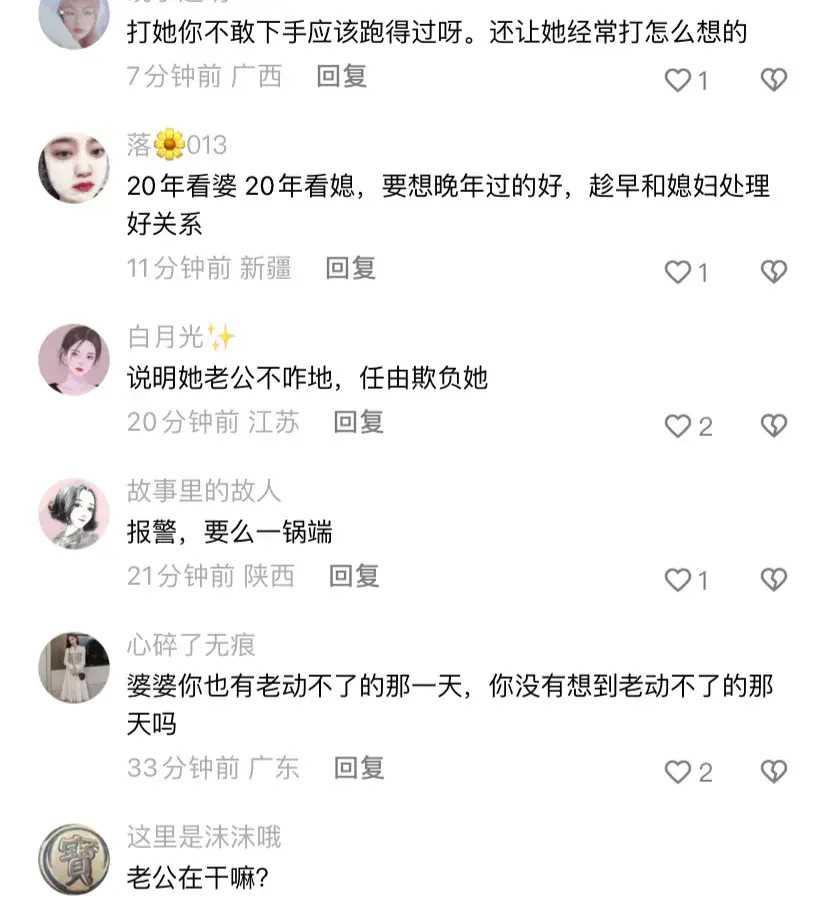This screenshot has height=897, width=828.
Task: Like the 7分钟前 广西 comment
Action: click(x=679, y=80)
